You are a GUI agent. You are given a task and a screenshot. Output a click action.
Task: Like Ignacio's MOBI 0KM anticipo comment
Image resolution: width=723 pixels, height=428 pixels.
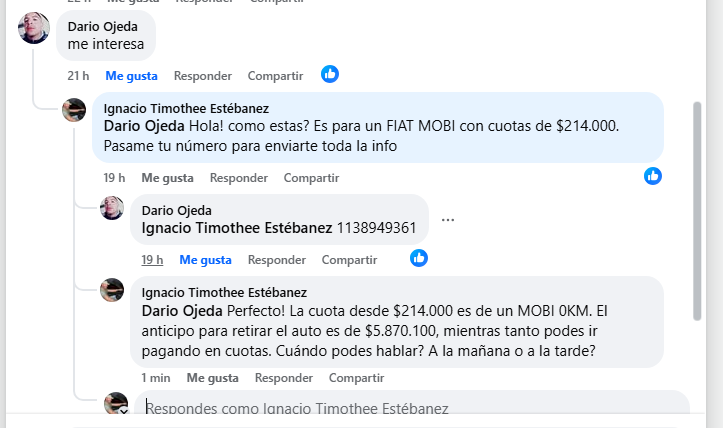(212, 378)
